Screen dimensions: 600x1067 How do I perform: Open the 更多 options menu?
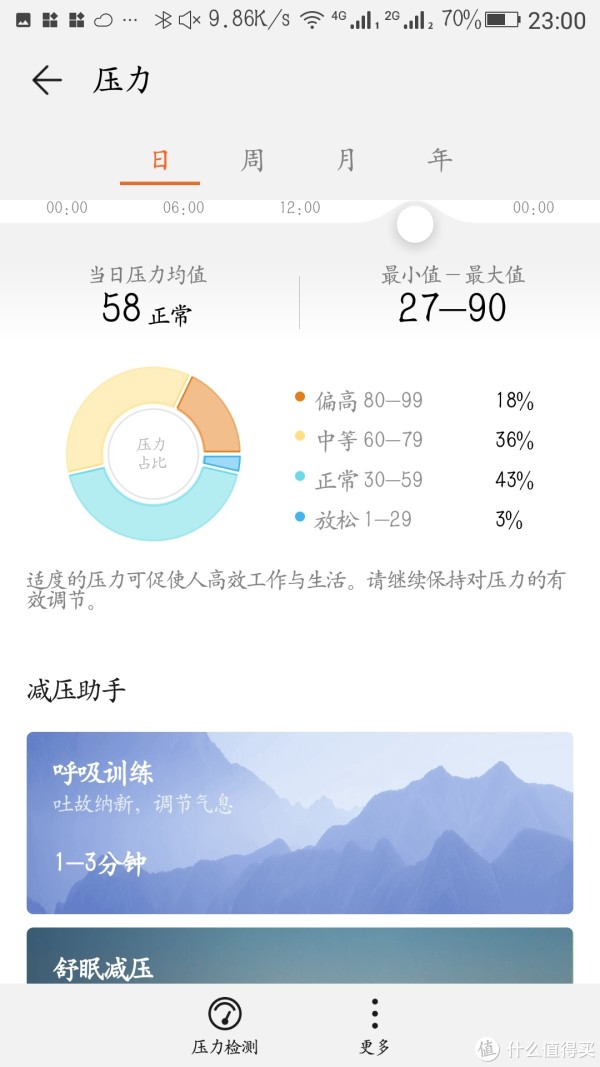(x=375, y=1026)
